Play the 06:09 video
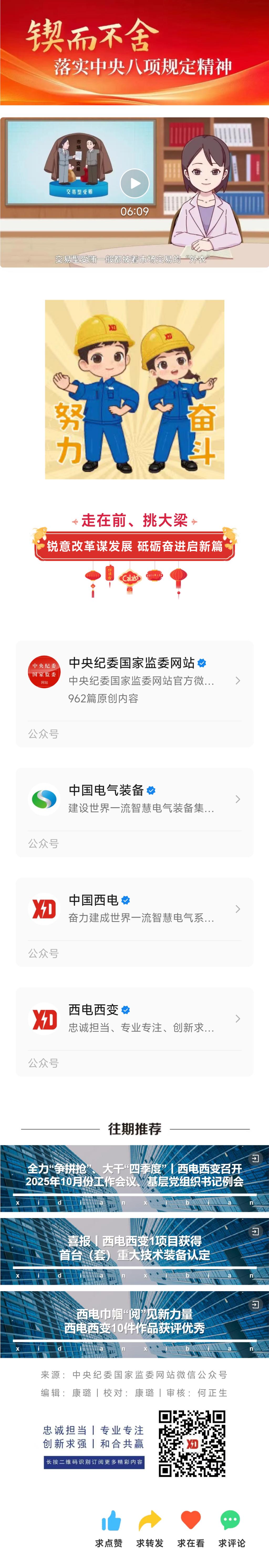The image size is (269, 1568). [134, 183]
